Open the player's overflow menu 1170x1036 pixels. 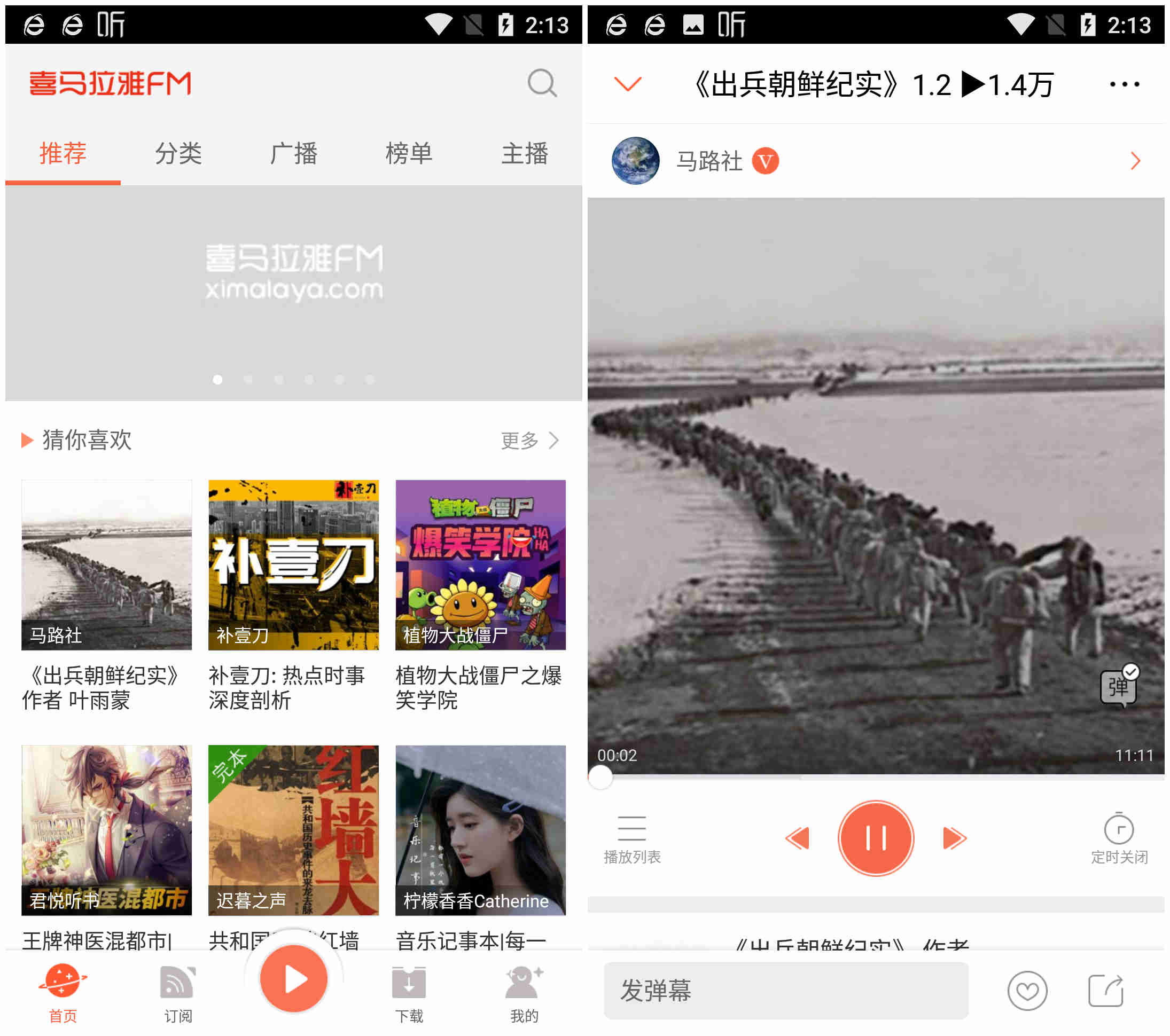pyautogui.click(x=1124, y=84)
